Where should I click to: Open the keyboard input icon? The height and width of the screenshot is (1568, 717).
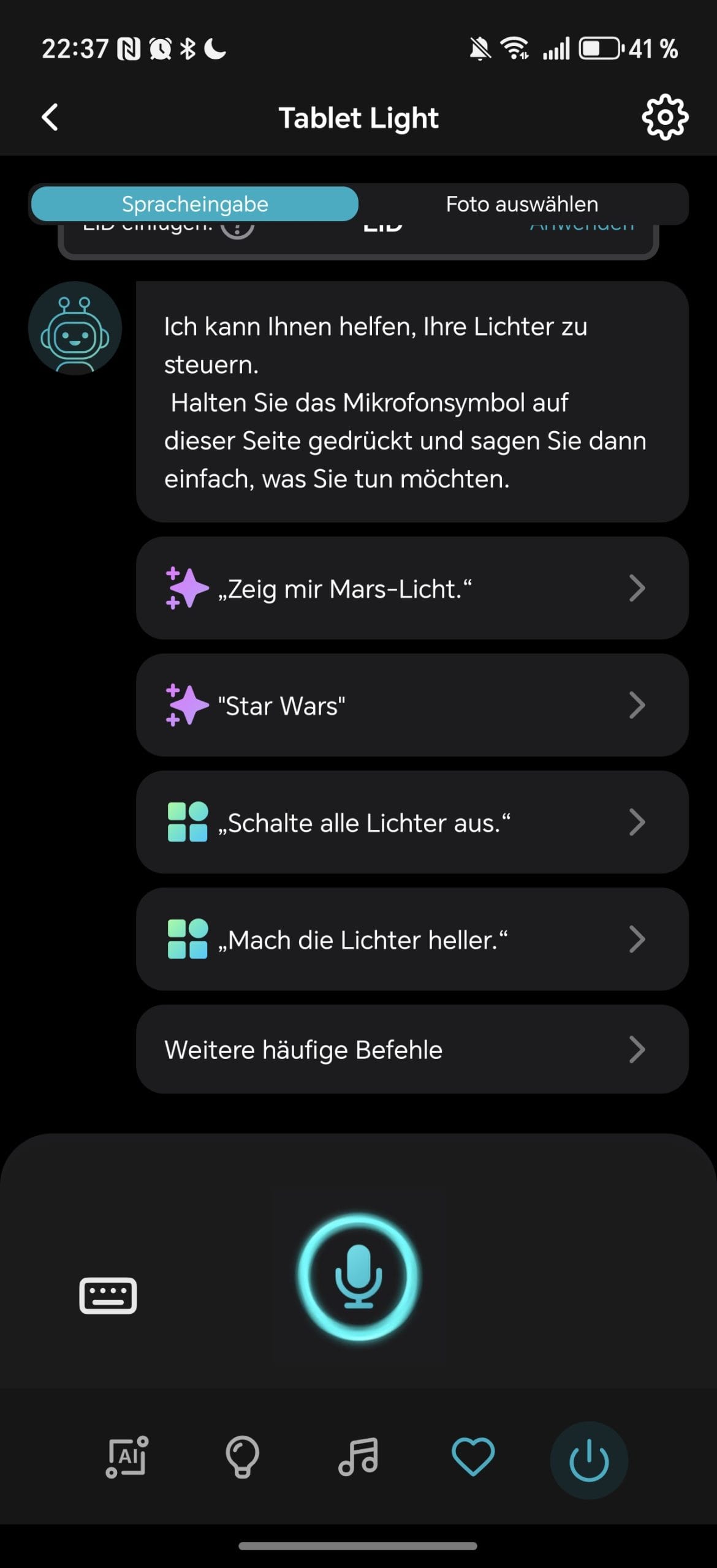[x=108, y=1295]
